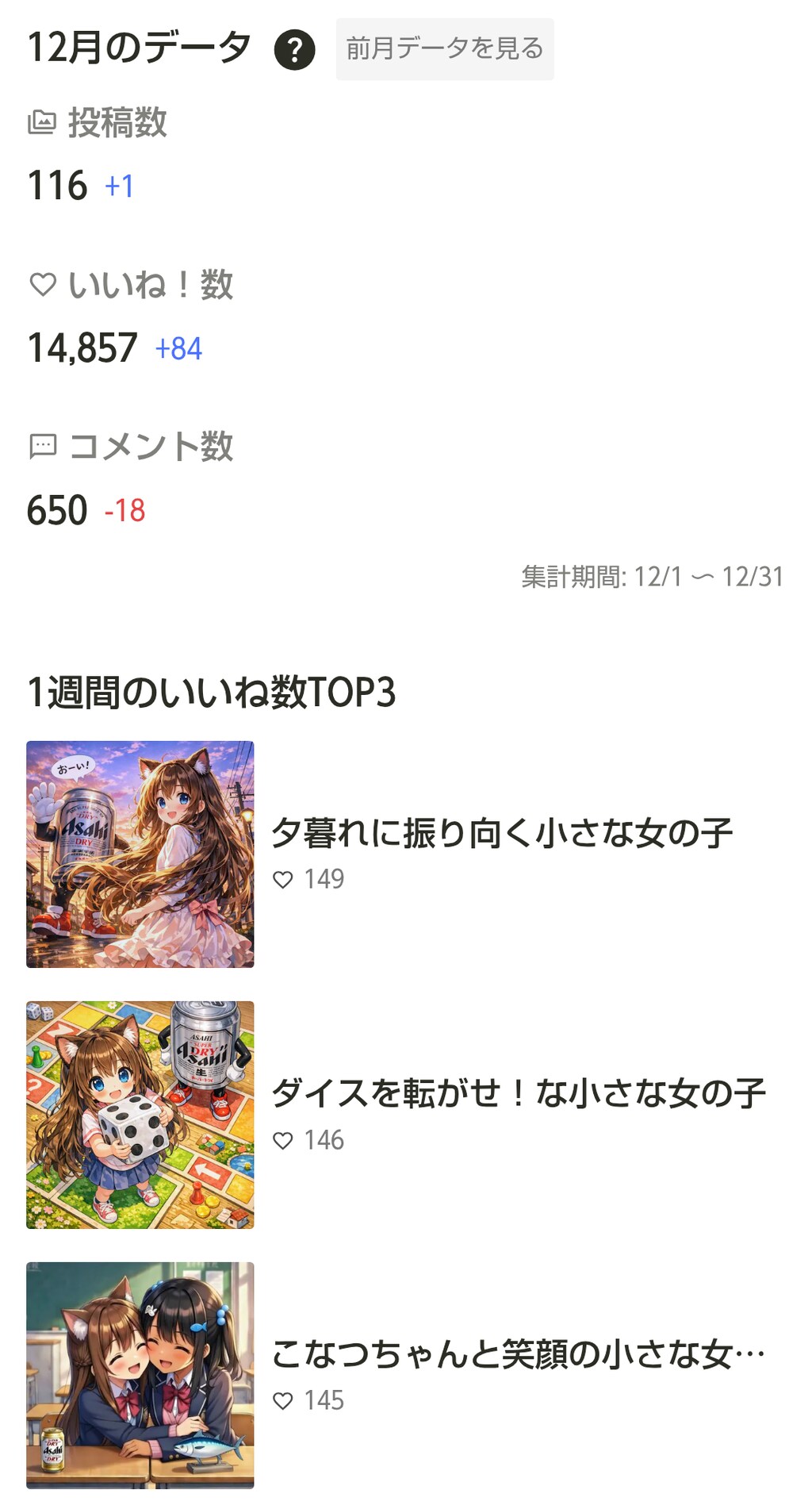This screenshot has width=812, height=1505.
Task: Click the question mark badge in the header
Action: [x=295, y=50]
